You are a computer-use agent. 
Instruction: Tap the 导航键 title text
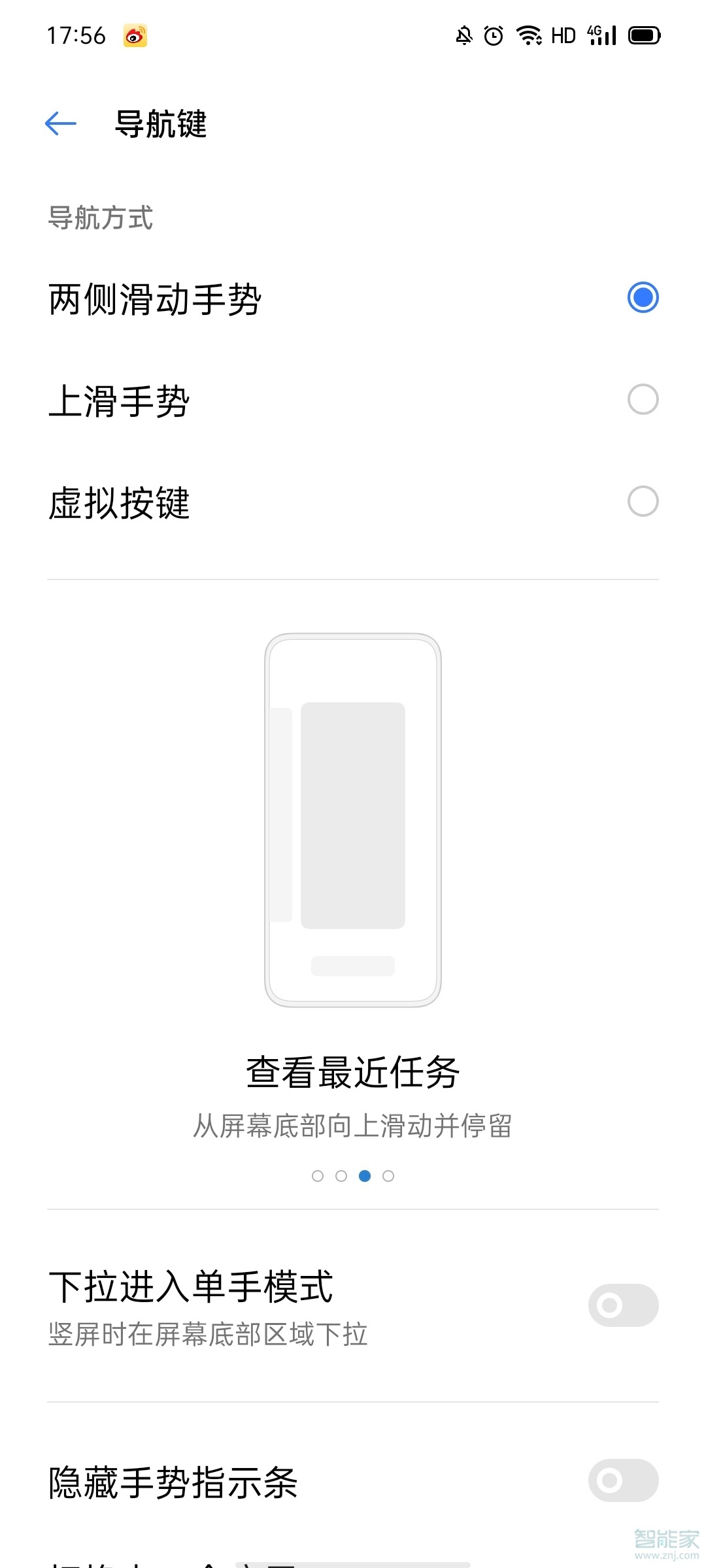pyautogui.click(x=161, y=125)
